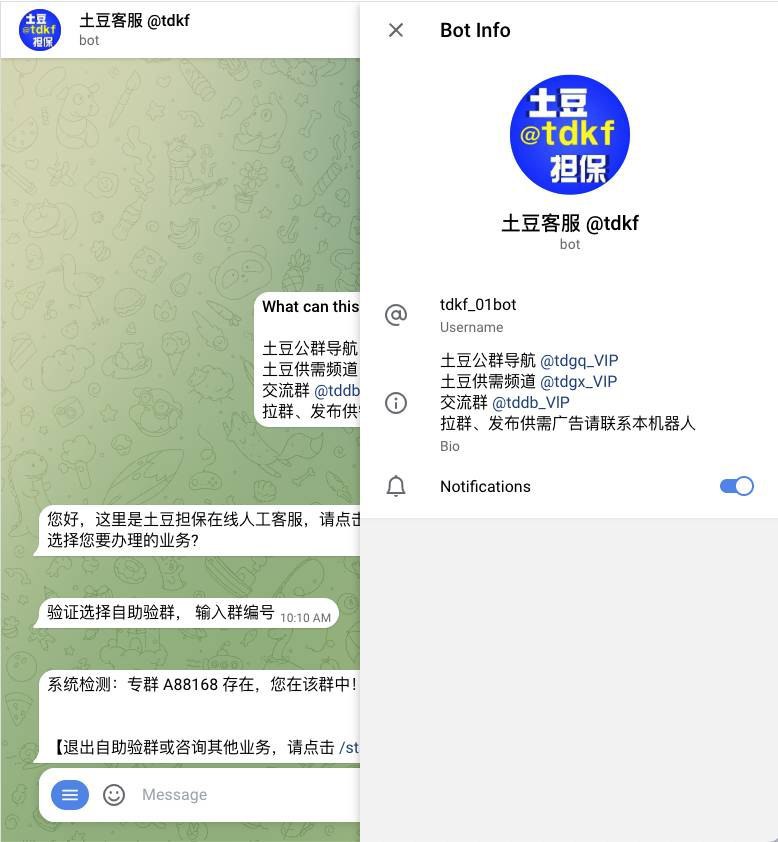Screen dimensions: 778x842
Task: Tap the tdkf_01bot username row
Action: coord(478,305)
